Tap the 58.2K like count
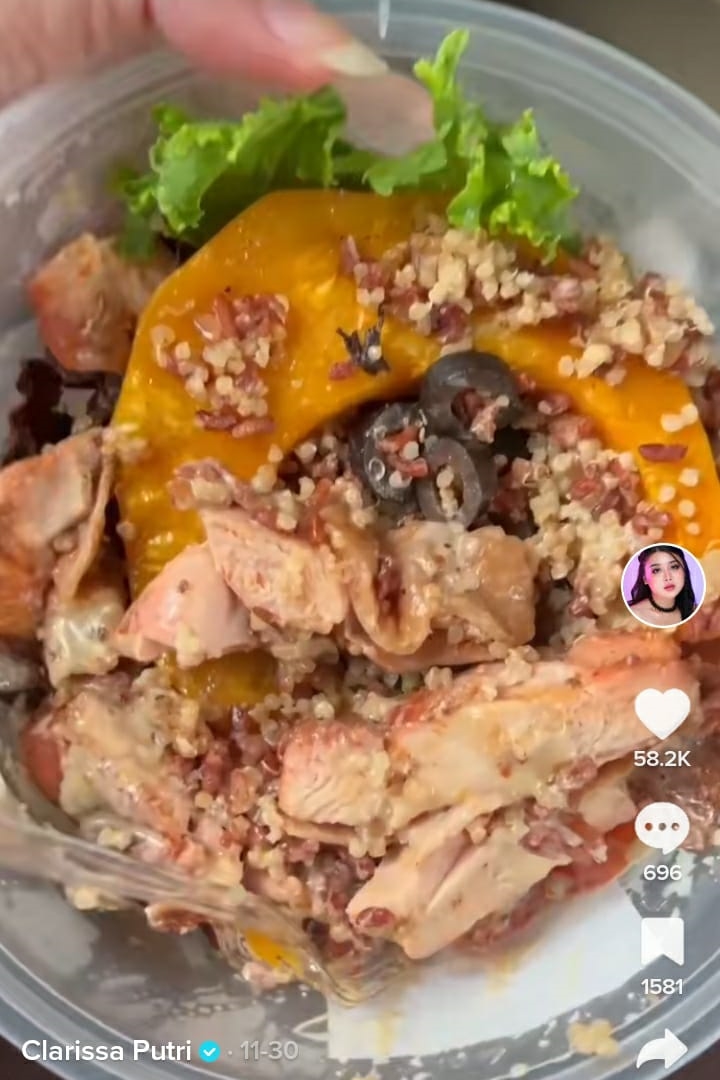 point(661,757)
